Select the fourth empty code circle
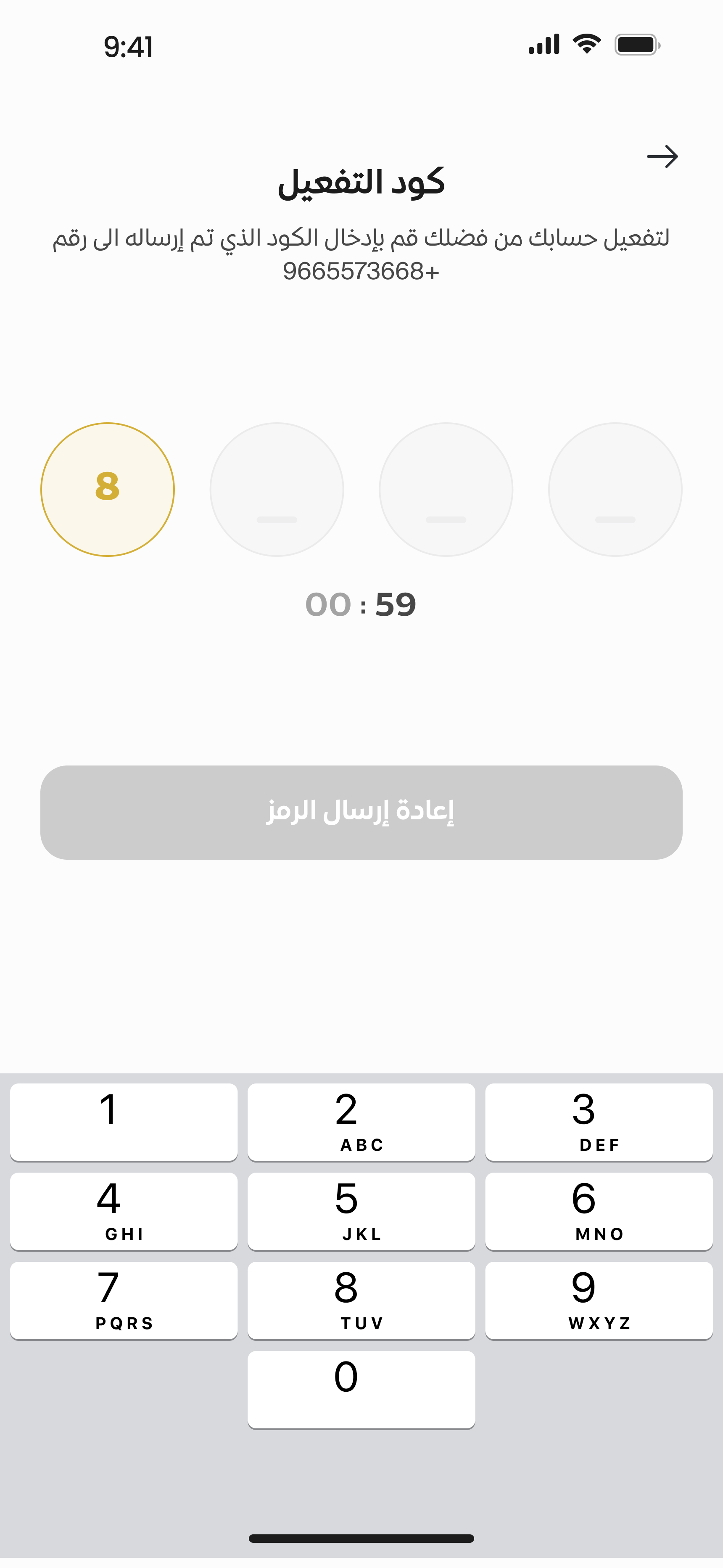Screen dimensions: 723x1568 click(x=615, y=489)
